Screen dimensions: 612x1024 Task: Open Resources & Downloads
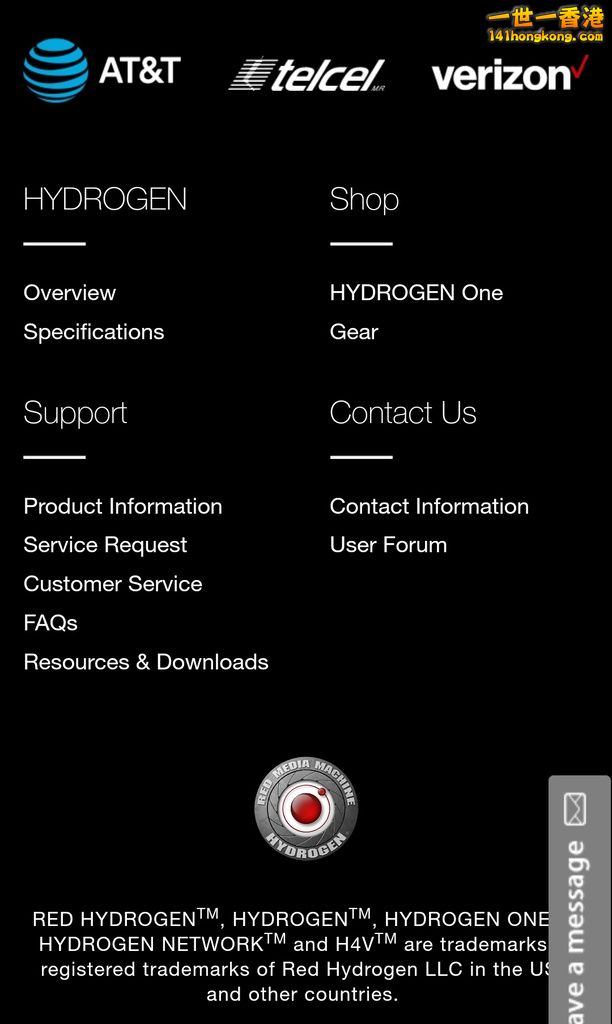point(146,662)
